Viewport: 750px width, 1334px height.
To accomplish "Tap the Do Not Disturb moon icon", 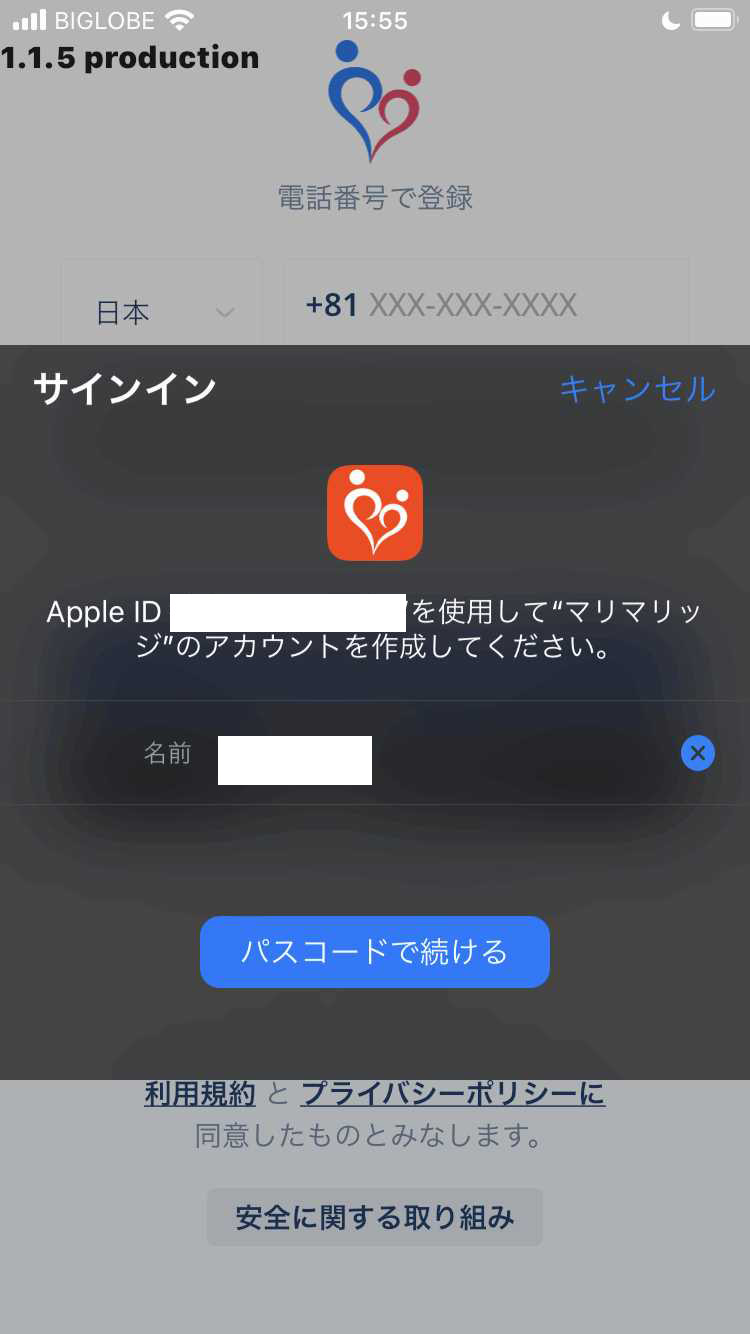I will click(x=669, y=18).
